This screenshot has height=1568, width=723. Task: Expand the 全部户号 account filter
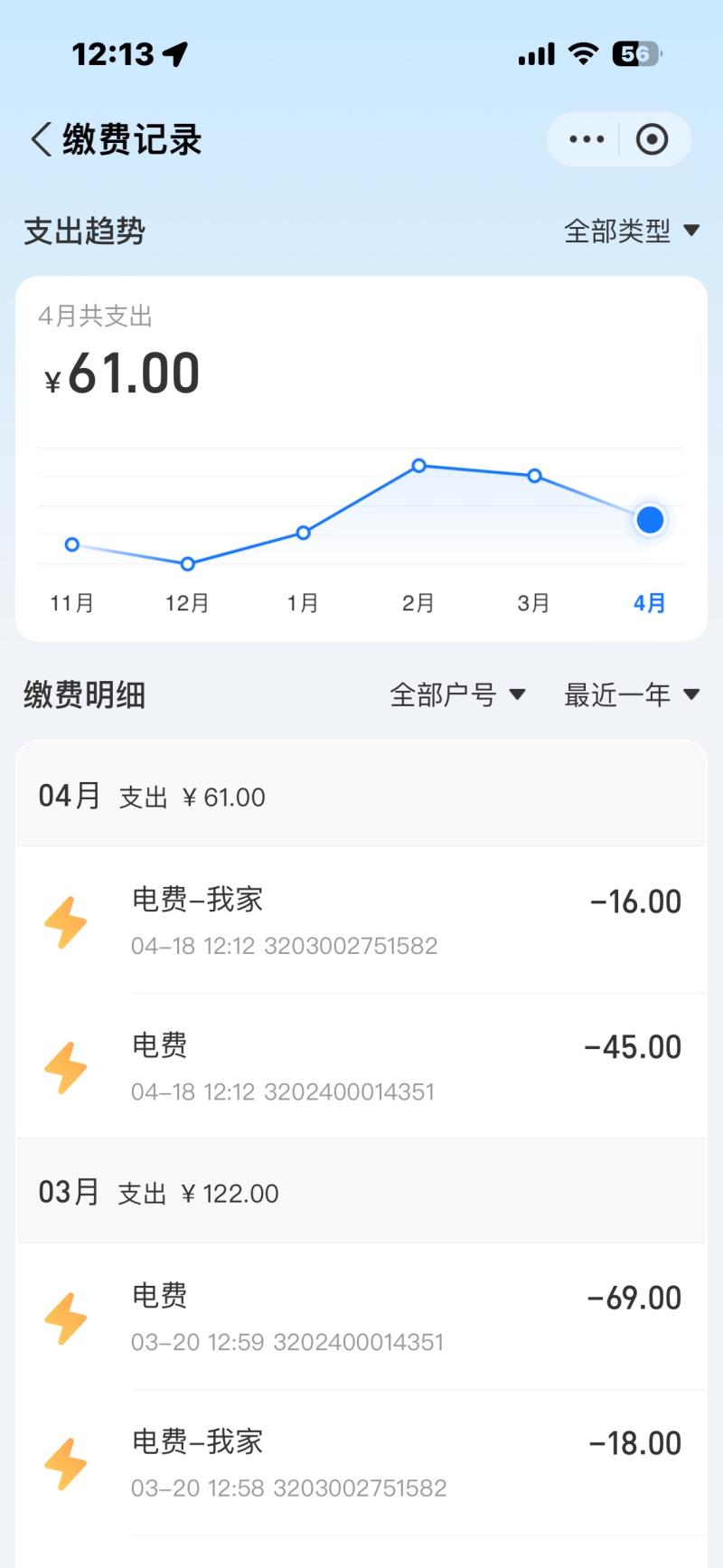(457, 694)
